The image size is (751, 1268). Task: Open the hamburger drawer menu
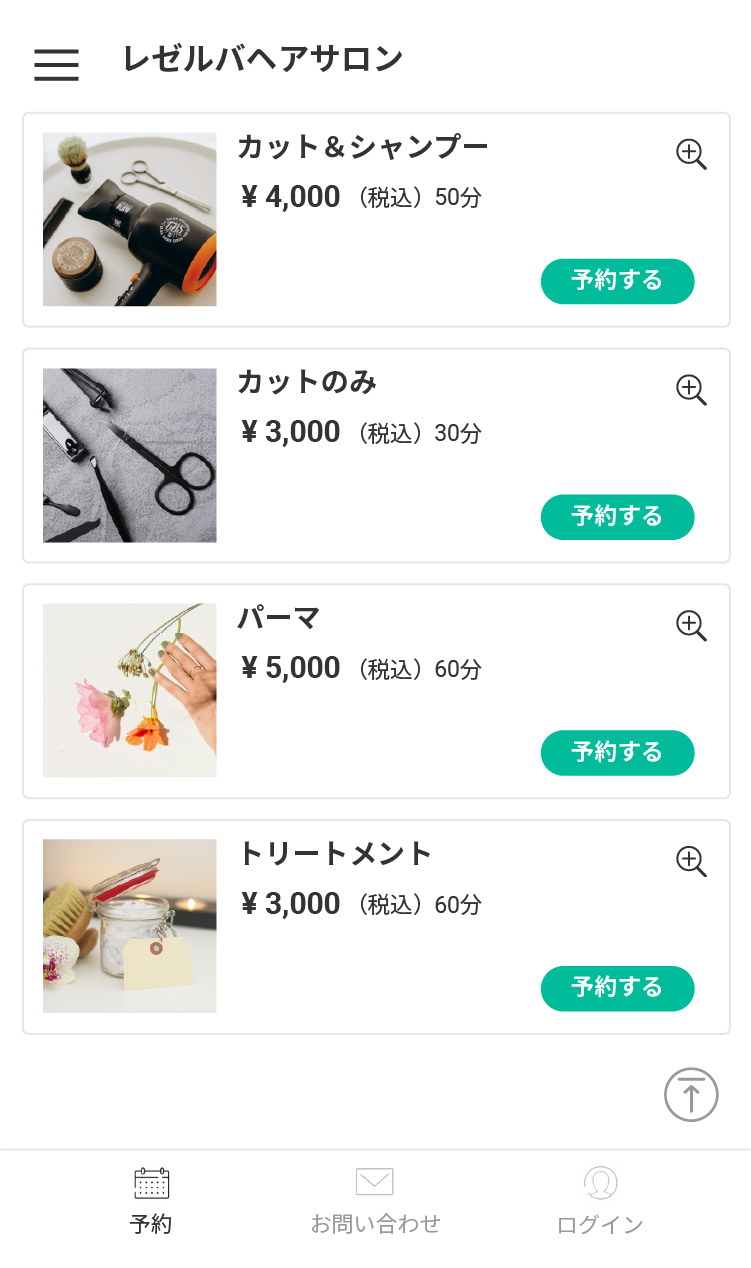tap(56, 64)
